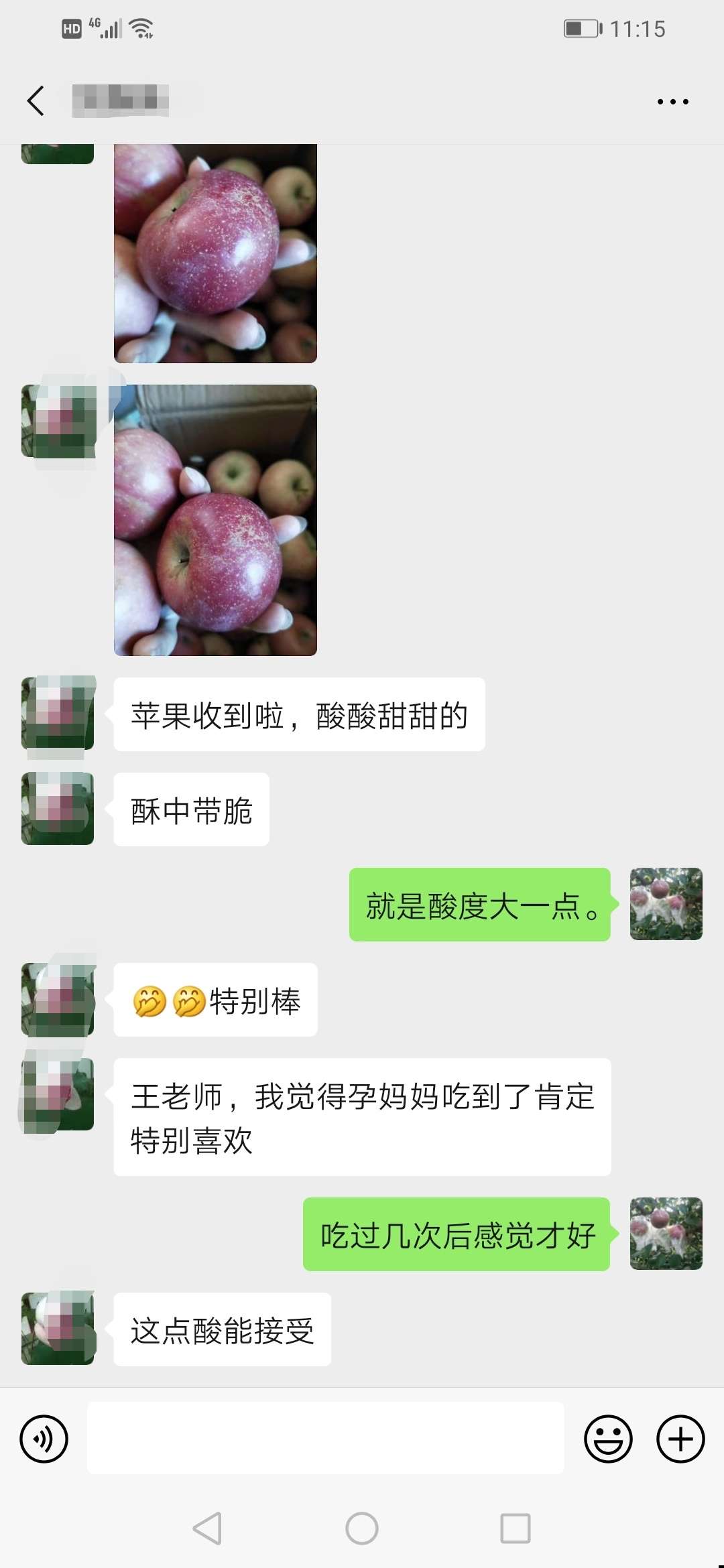Focus the message text field

click(x=325, y=1439)
